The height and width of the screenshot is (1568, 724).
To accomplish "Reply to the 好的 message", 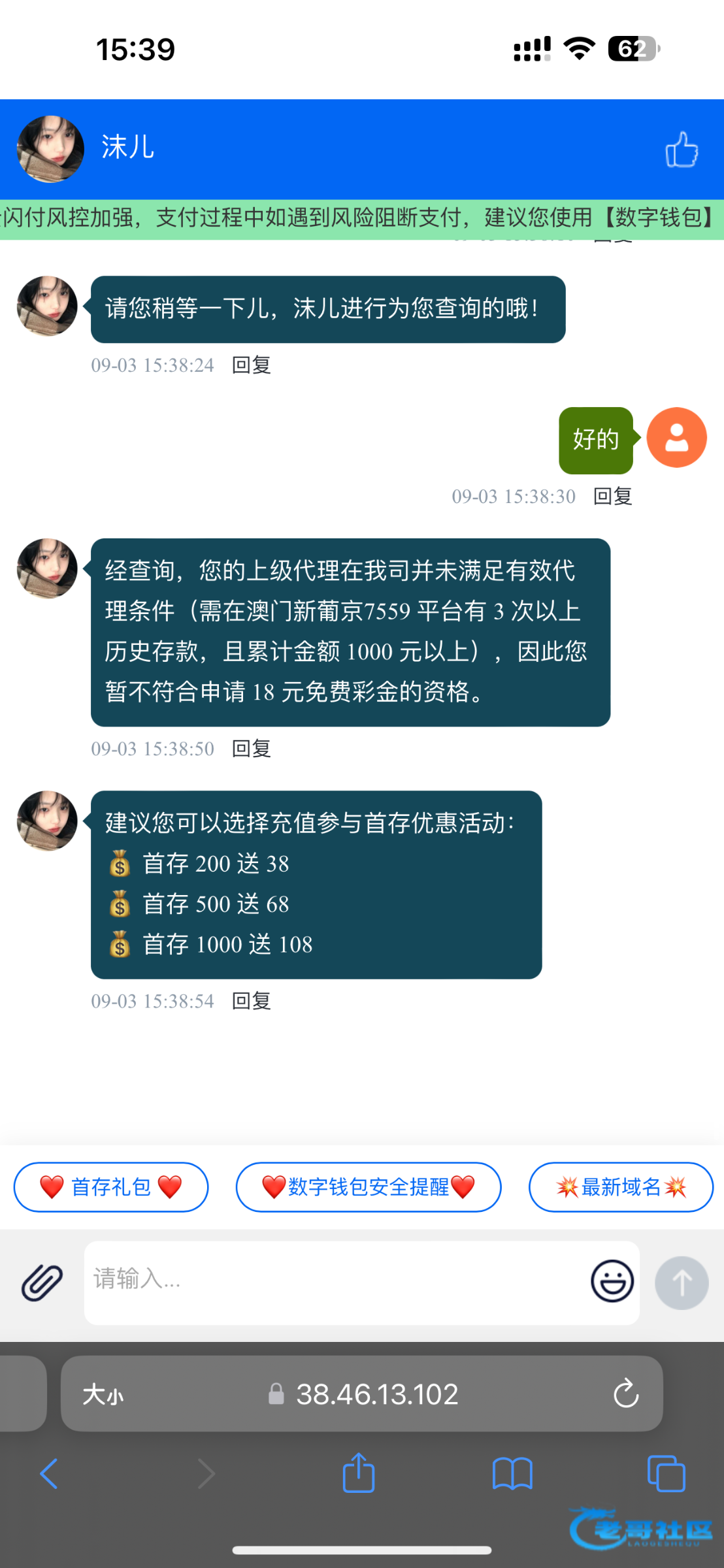I will [612, 497].
